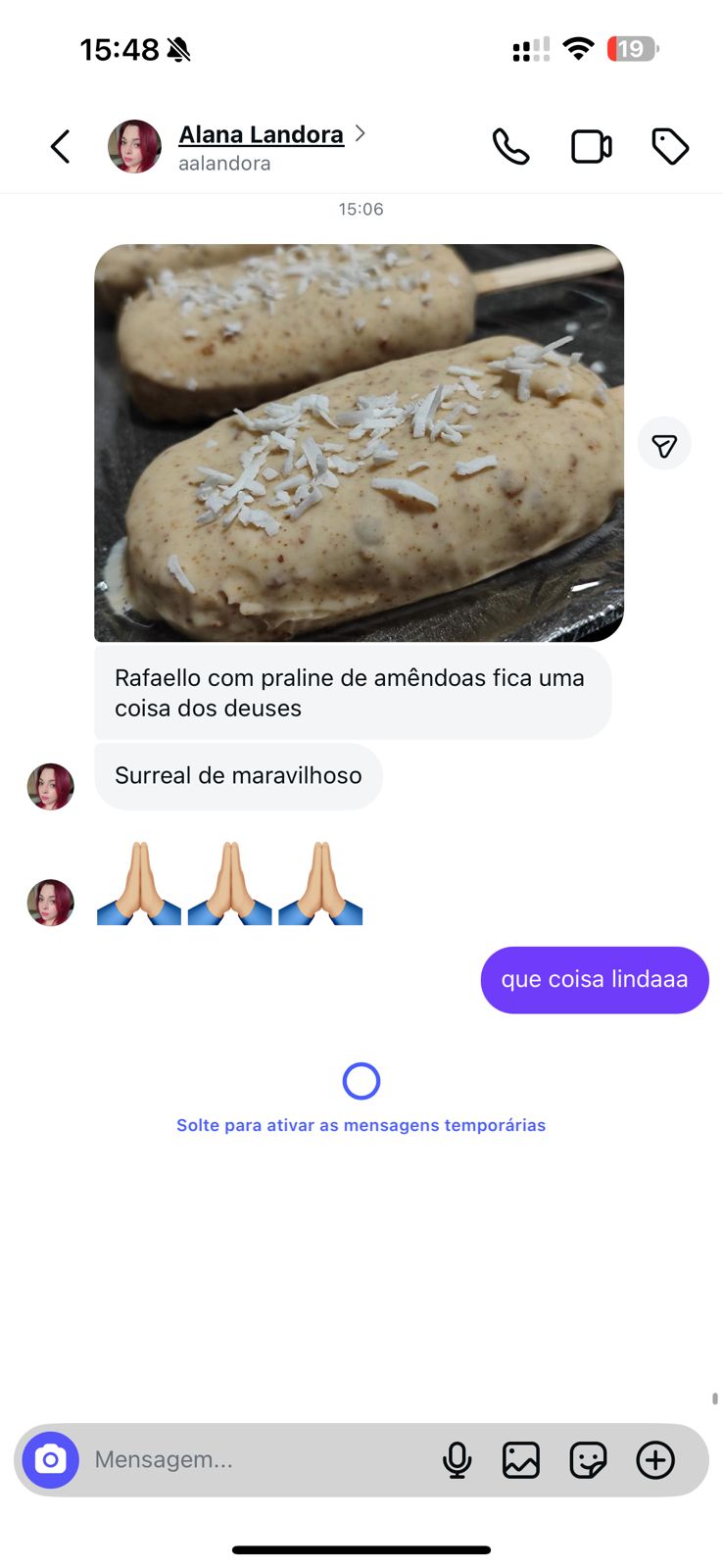Open the camera from the message bar
Viewport: 723px width, 1568px height.
[x=51, y=1460]
